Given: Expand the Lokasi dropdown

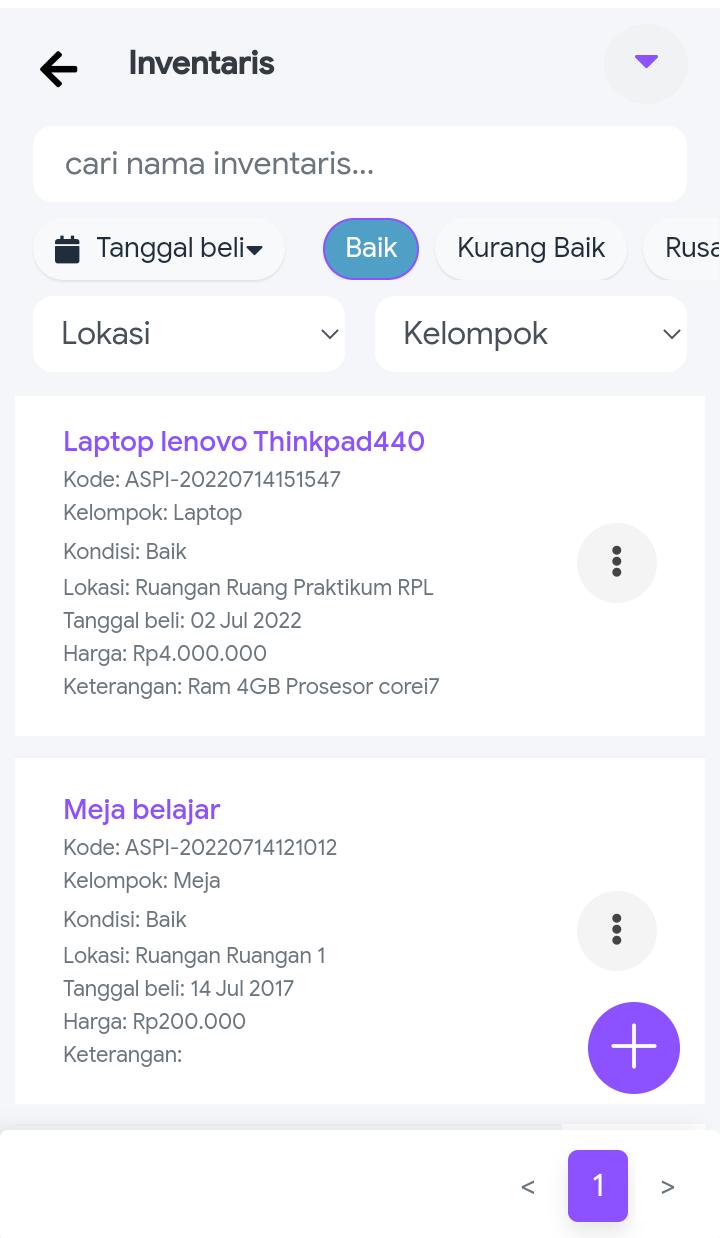Looking at the screenshot, I should click(189, 334).
